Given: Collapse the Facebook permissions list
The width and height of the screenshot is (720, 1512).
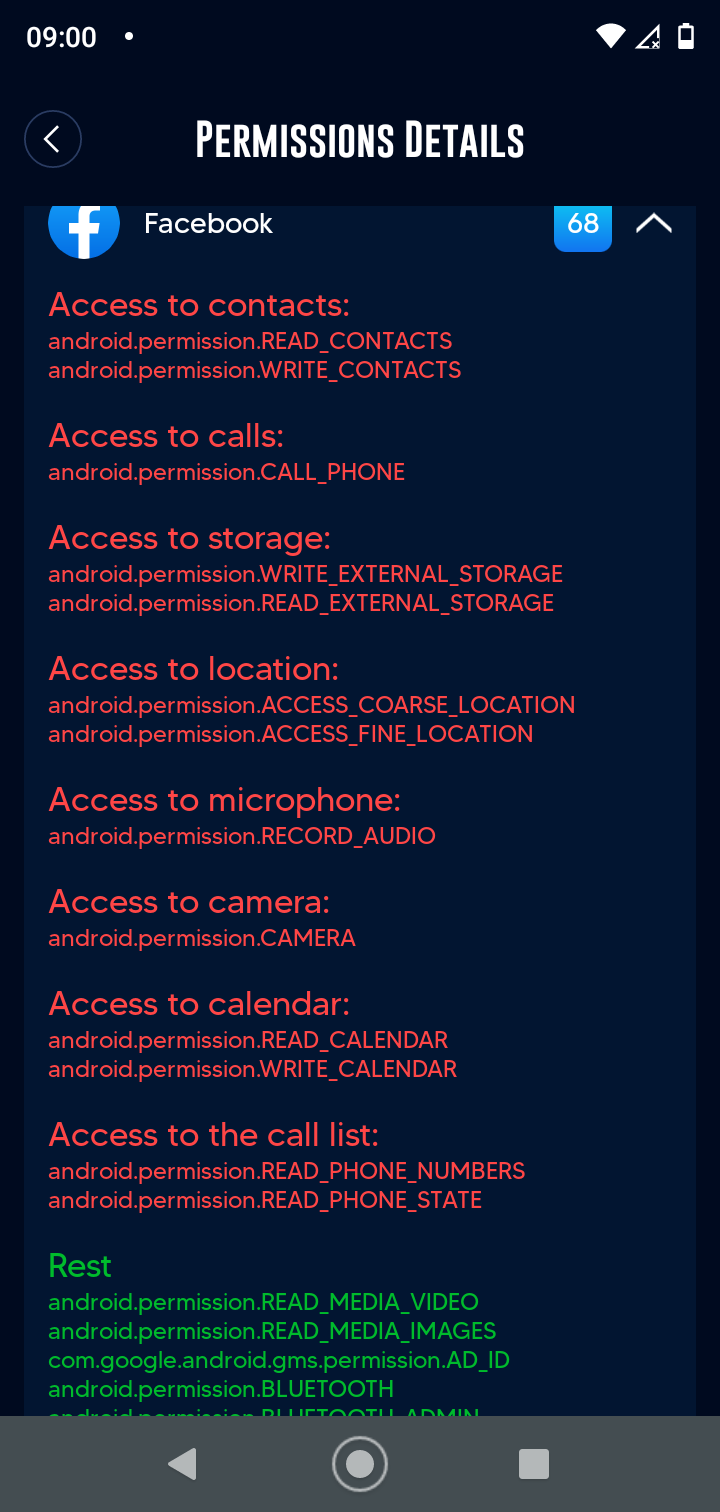Looking at the screenshot, I should point(653,223).
